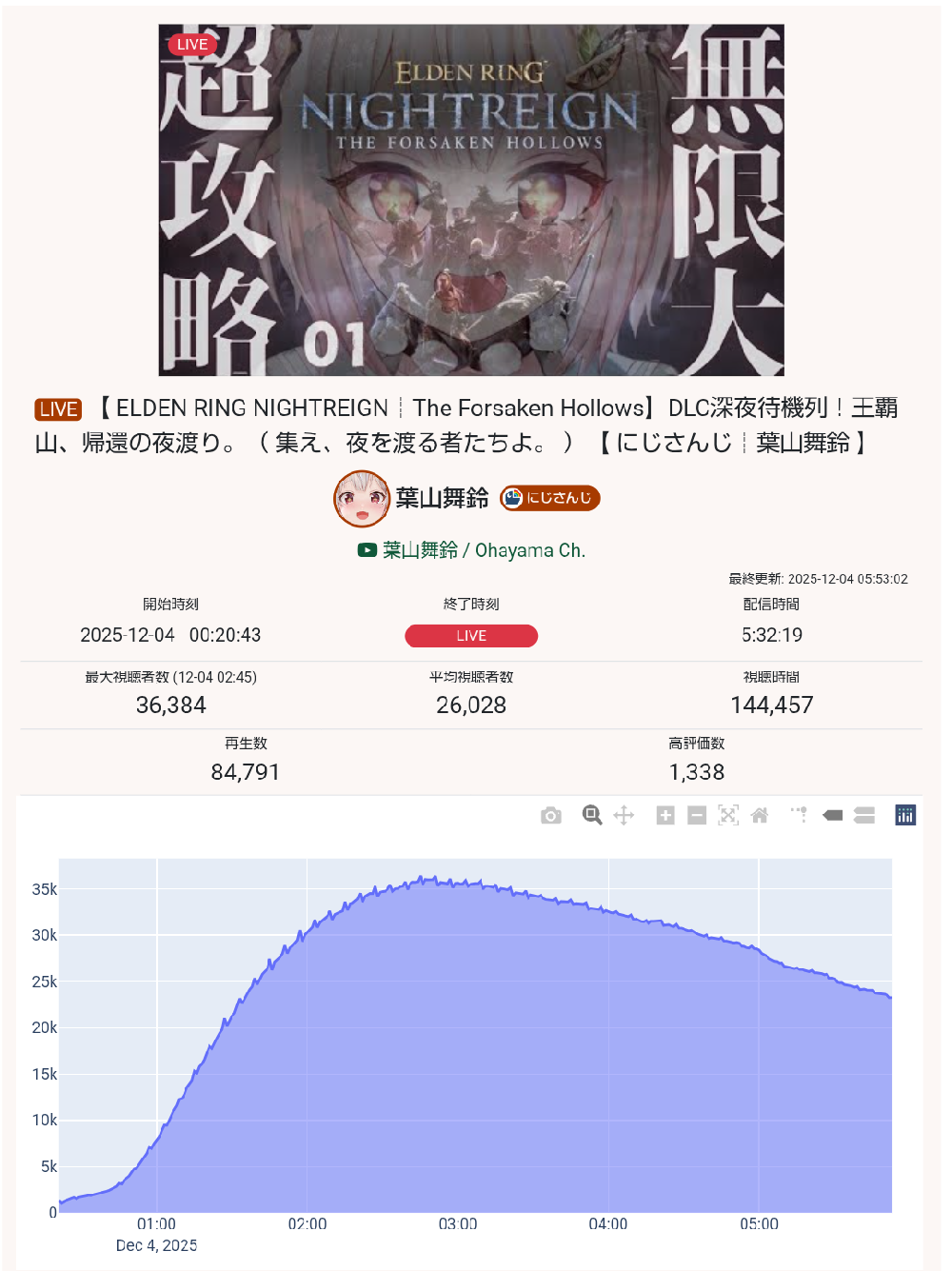Autoscale the chart axes
The width and height of the screenshot is (952, 1271).
(x=728, y=816)
